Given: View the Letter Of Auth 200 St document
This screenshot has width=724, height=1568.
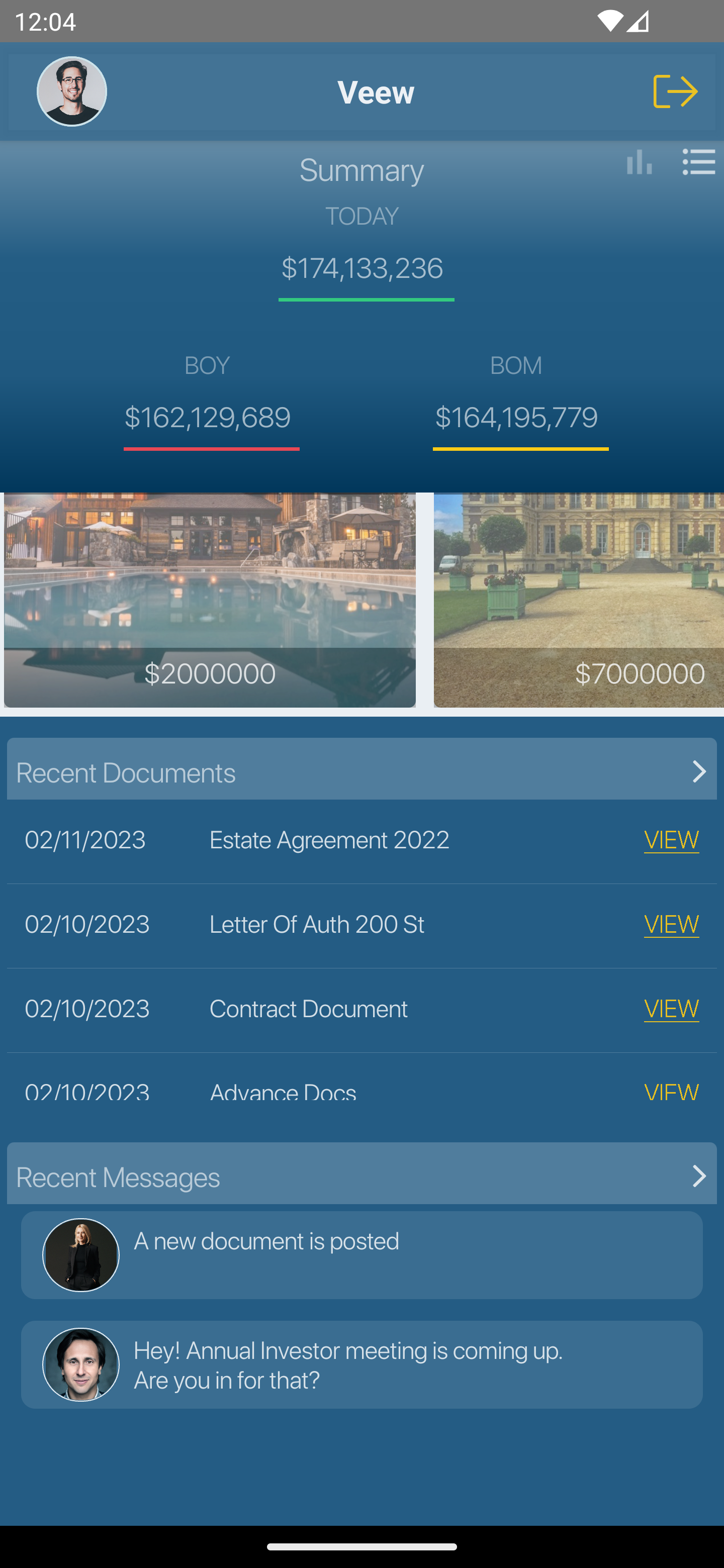Looking at the screenshot, I should tap(671, 924).
